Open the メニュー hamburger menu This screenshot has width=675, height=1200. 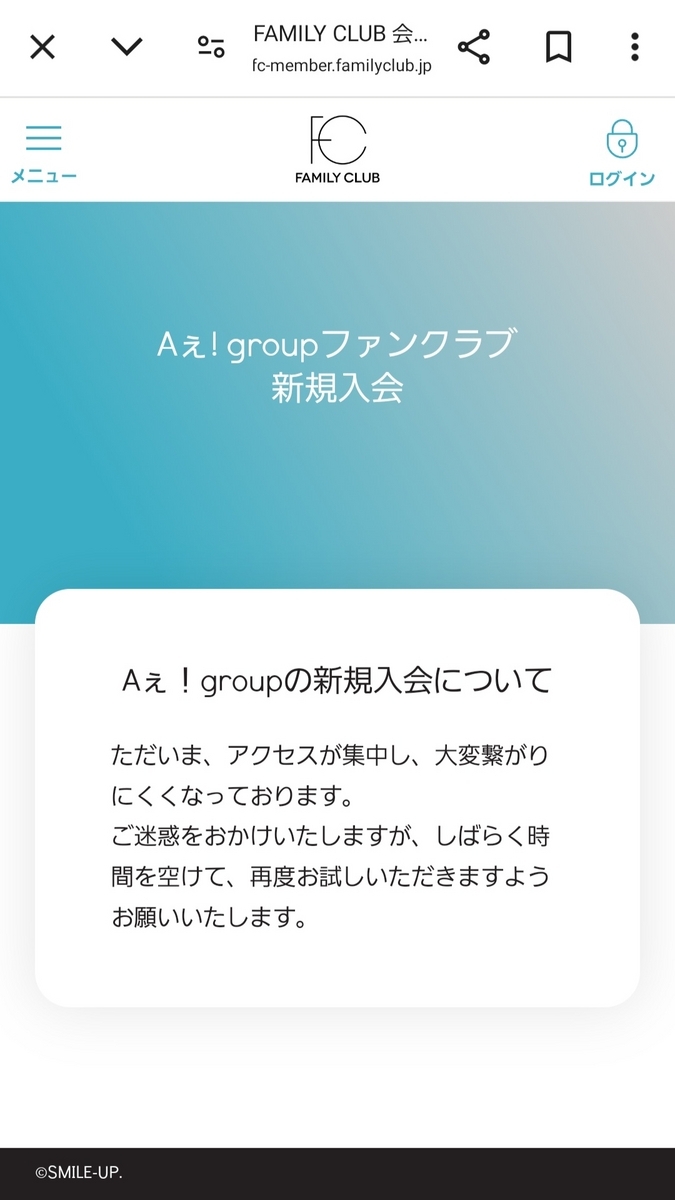(x=43, y=151)
